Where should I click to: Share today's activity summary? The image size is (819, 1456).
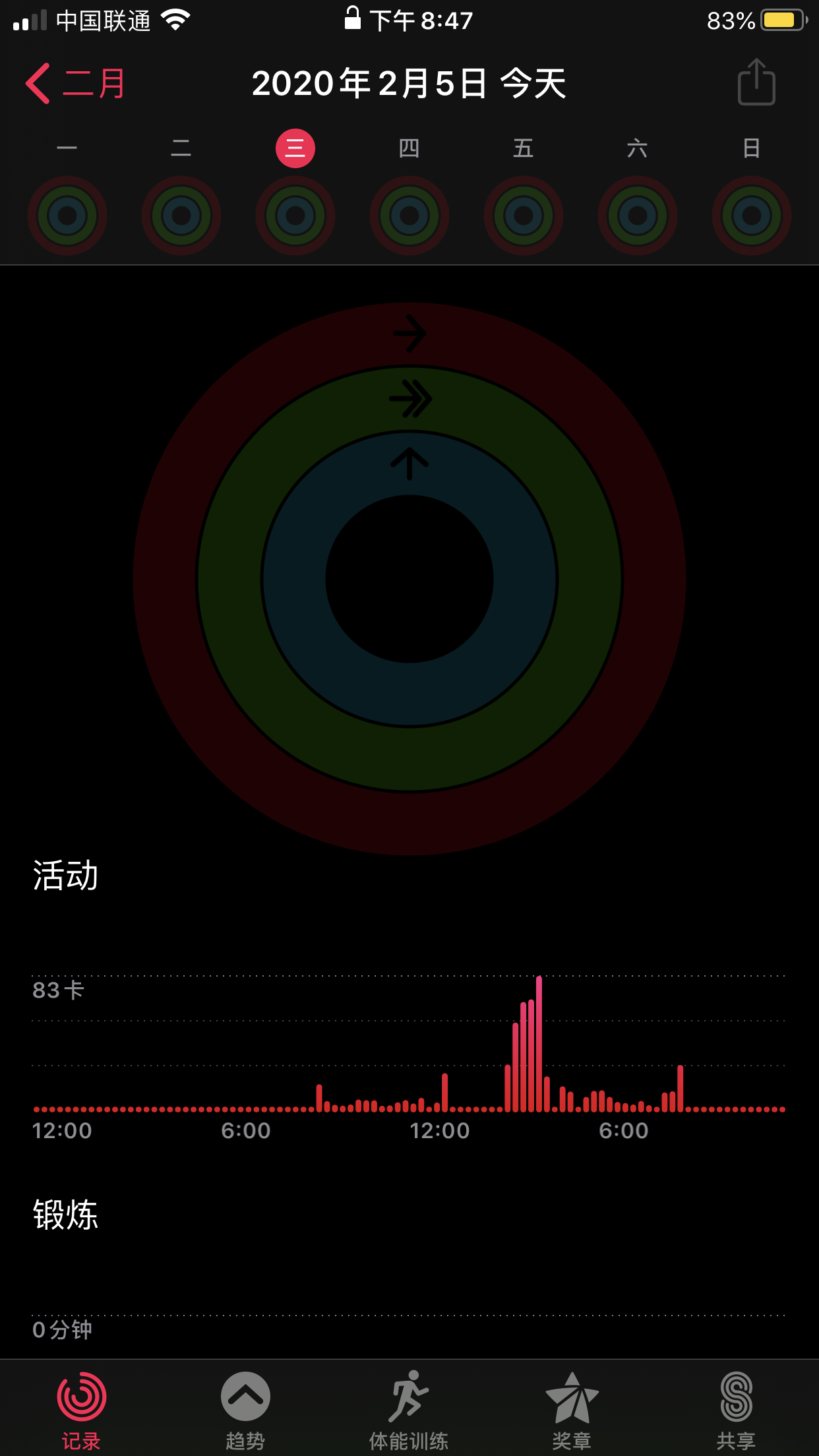756,83
